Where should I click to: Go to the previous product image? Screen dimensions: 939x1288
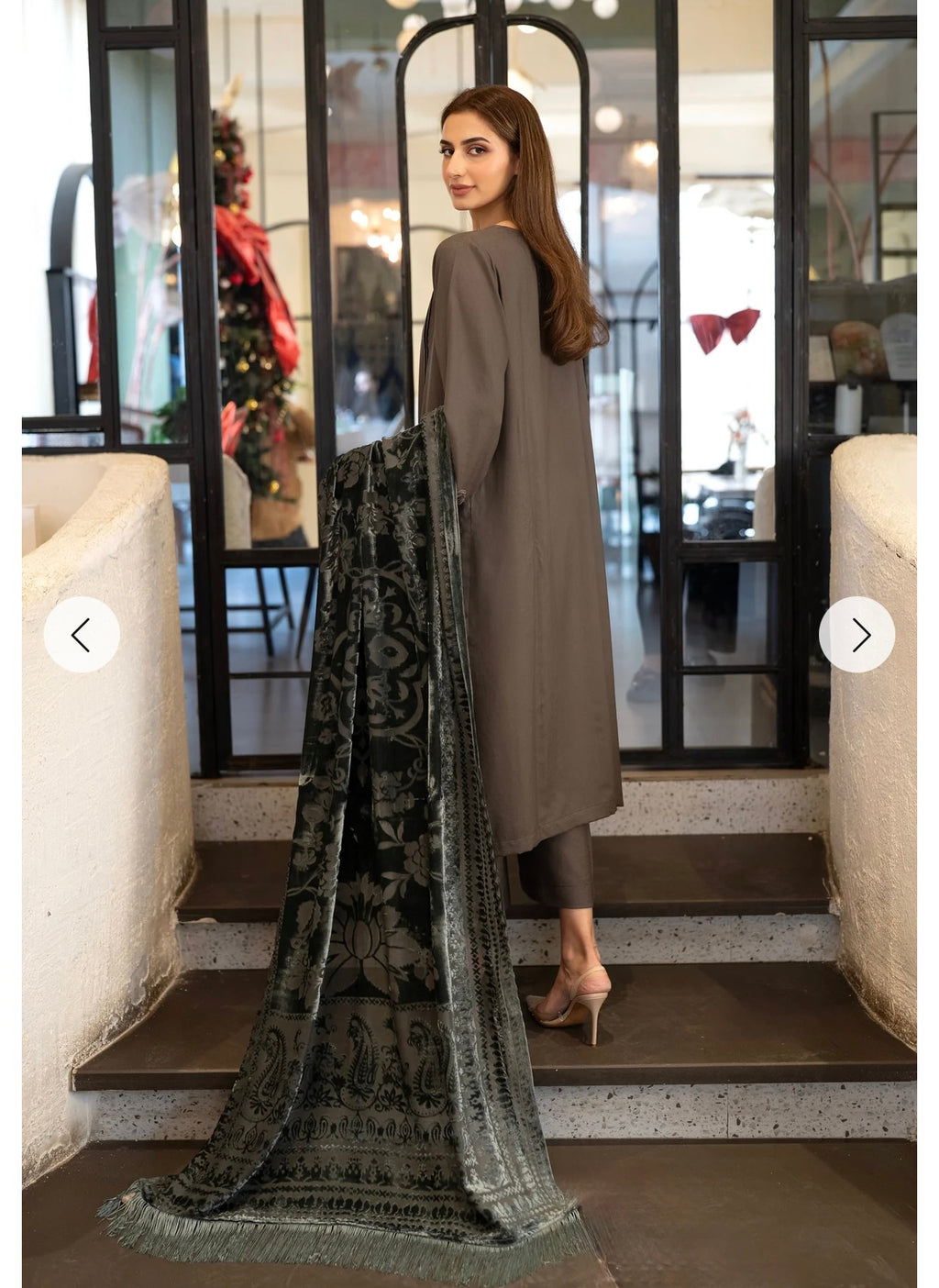[82, 635]
